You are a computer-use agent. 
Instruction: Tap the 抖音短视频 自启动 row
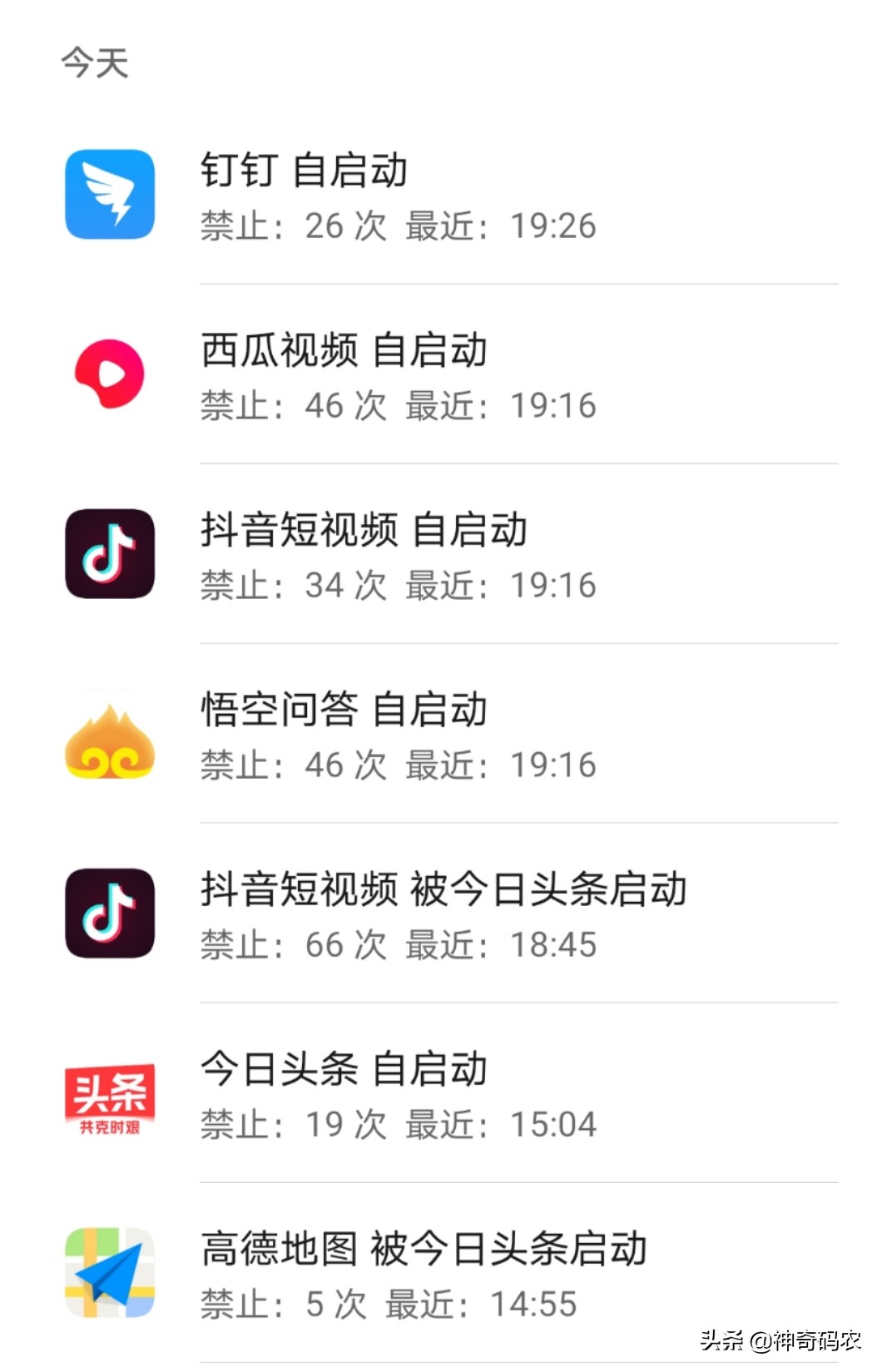441,555
